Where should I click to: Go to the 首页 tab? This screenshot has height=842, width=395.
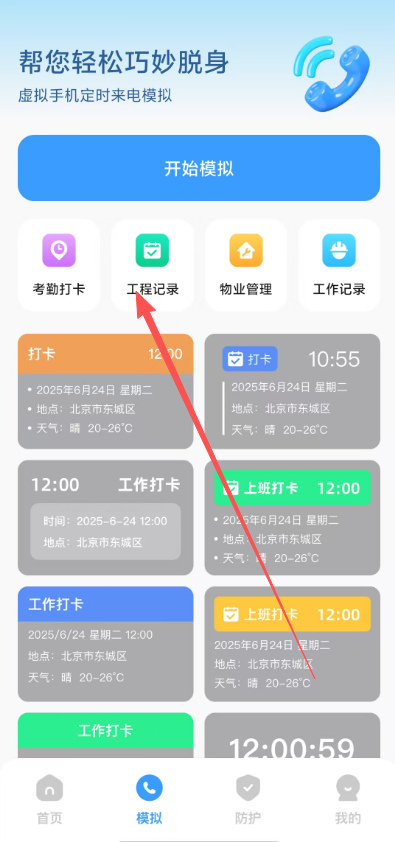tap(49, 799)
